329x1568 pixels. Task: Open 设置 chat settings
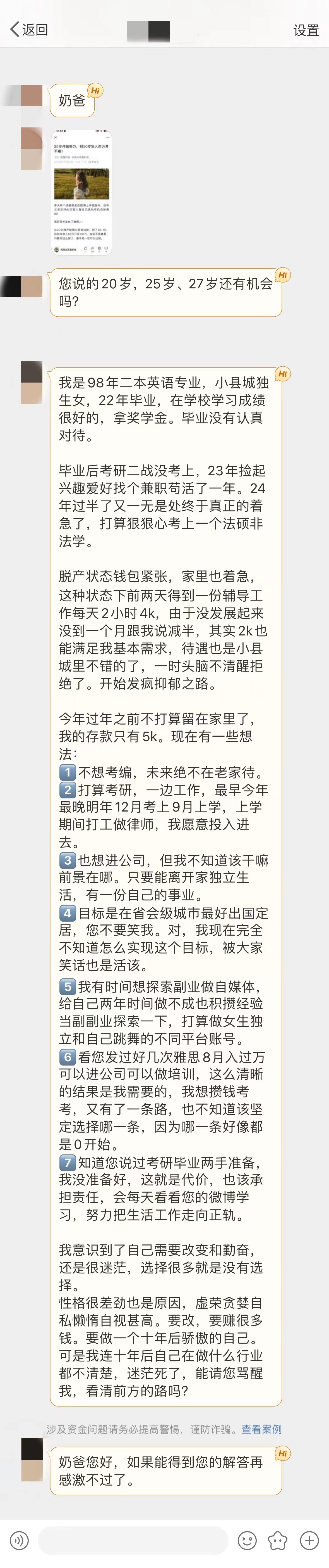[x=305, y=30]
